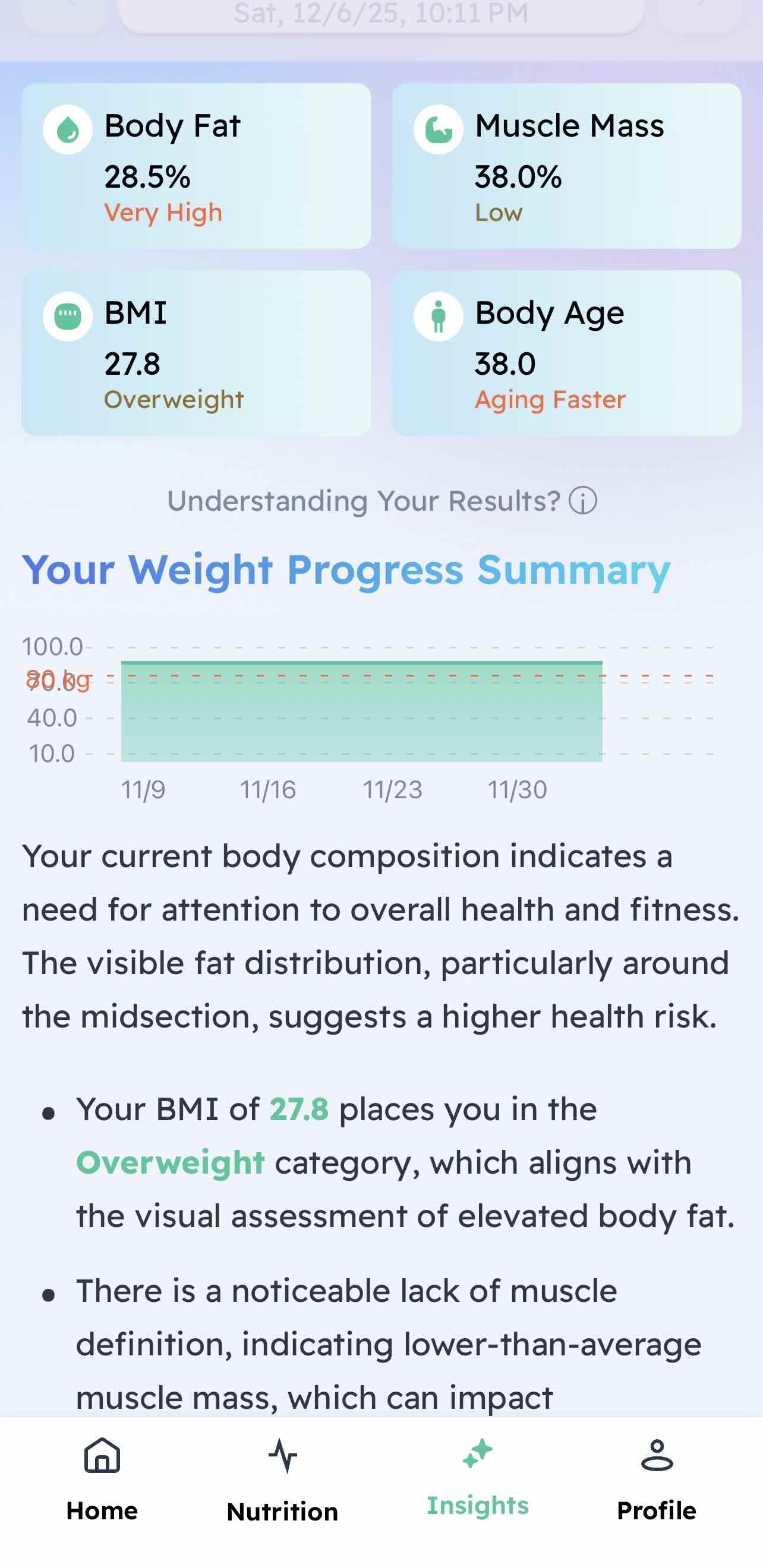This screenshot has height=1568, width=763.
Task: Tap the Body Fat droplet icon
Action: pos(68,128)
